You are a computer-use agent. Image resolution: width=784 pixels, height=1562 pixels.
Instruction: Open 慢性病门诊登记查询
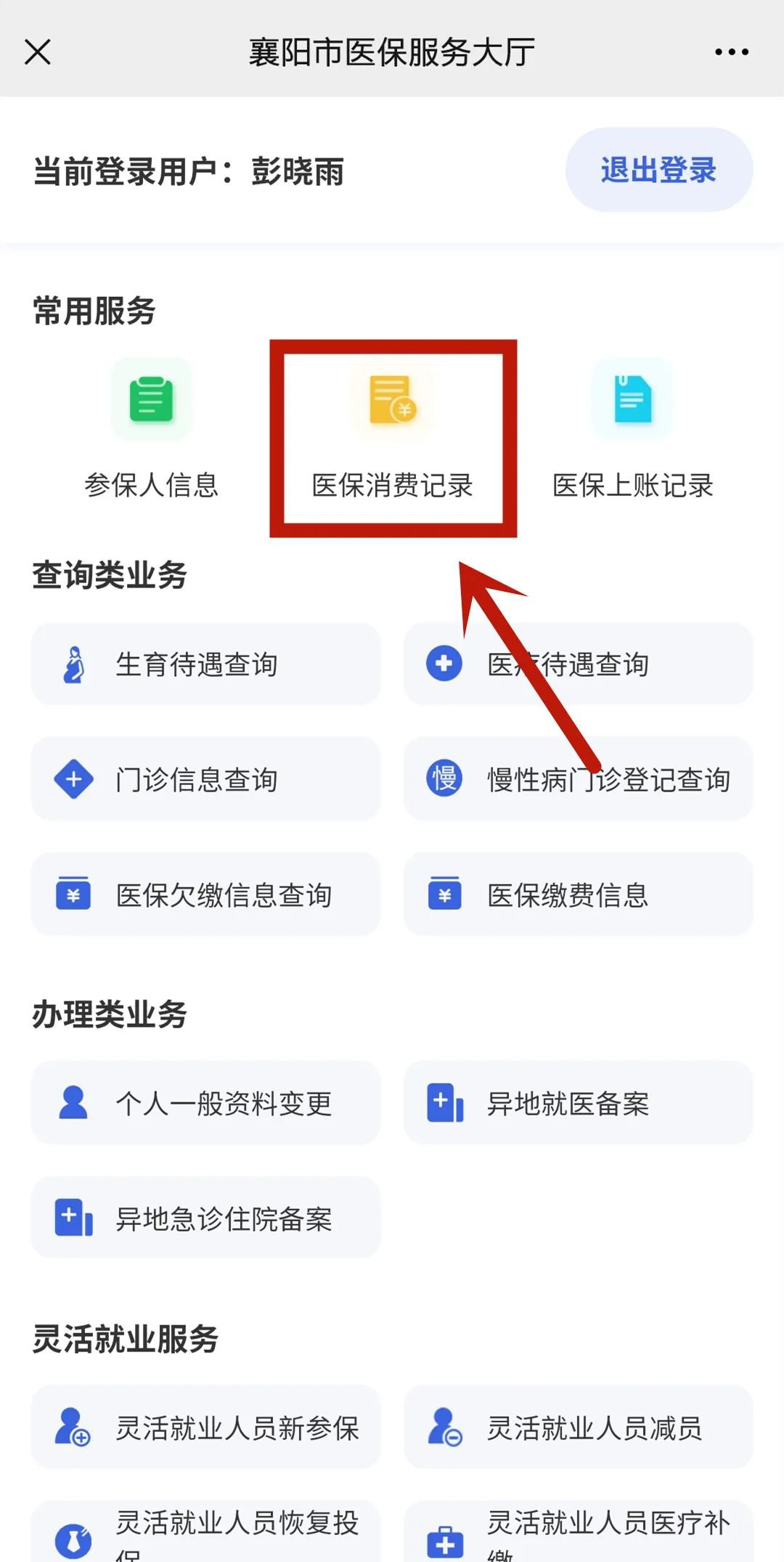click(578, 779)
